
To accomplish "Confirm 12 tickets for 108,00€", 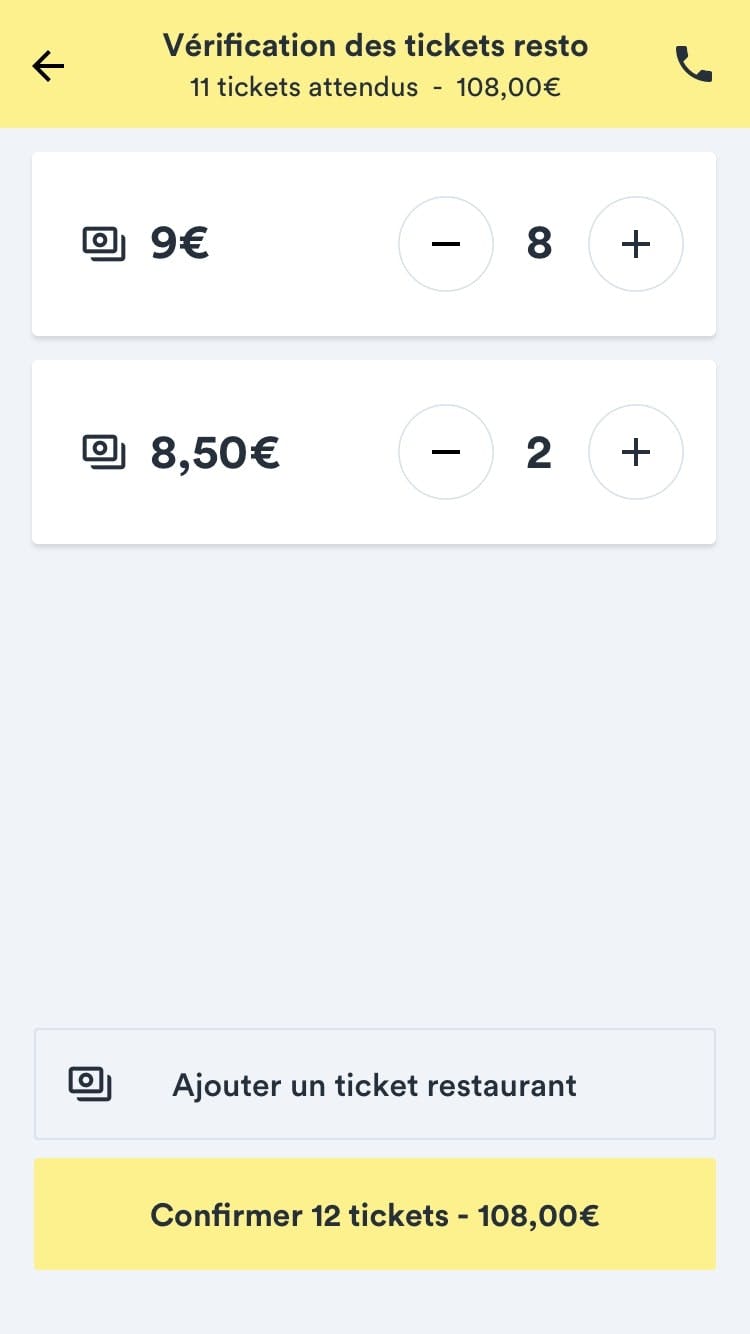I will click(375, 1215).
